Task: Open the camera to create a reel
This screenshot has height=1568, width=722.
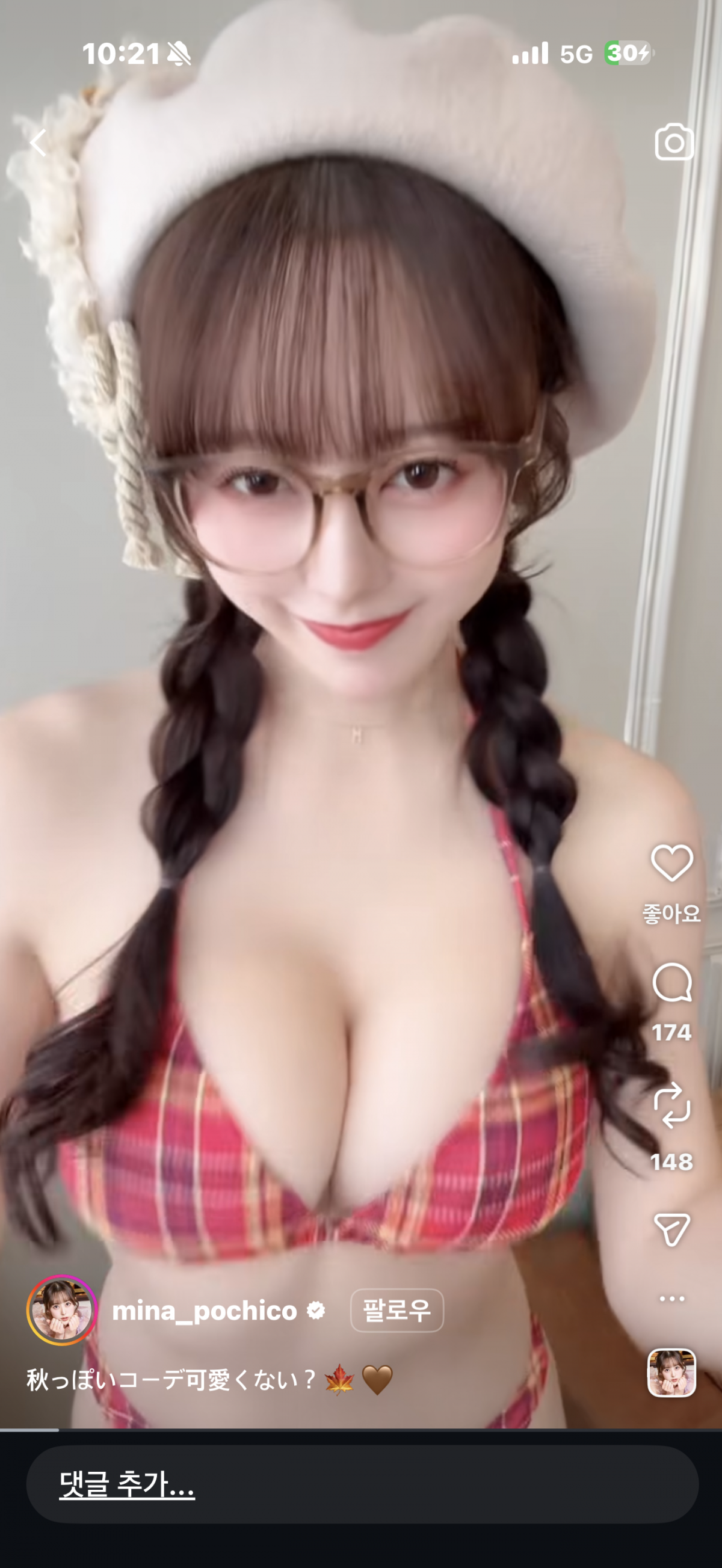Action: (674, 143)
